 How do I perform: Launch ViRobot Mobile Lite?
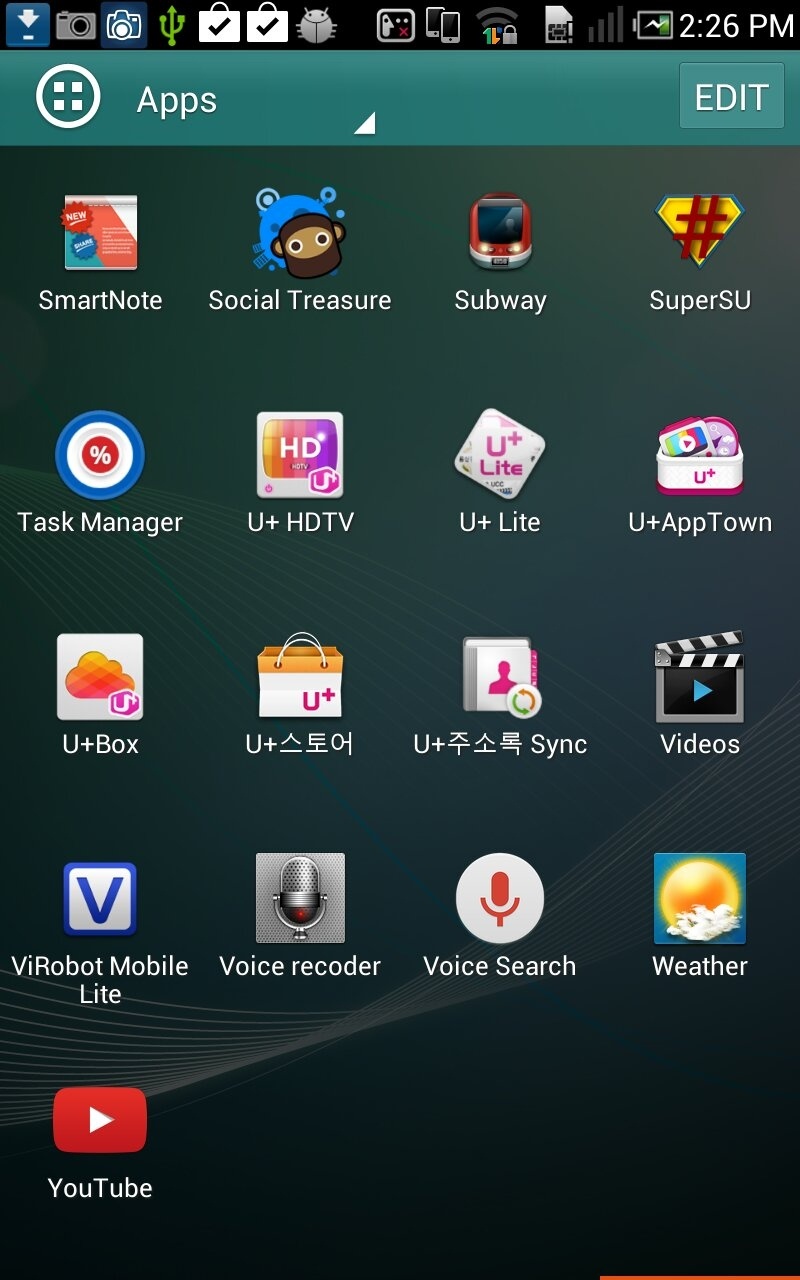pyautogui.click(x=100, y=899)
